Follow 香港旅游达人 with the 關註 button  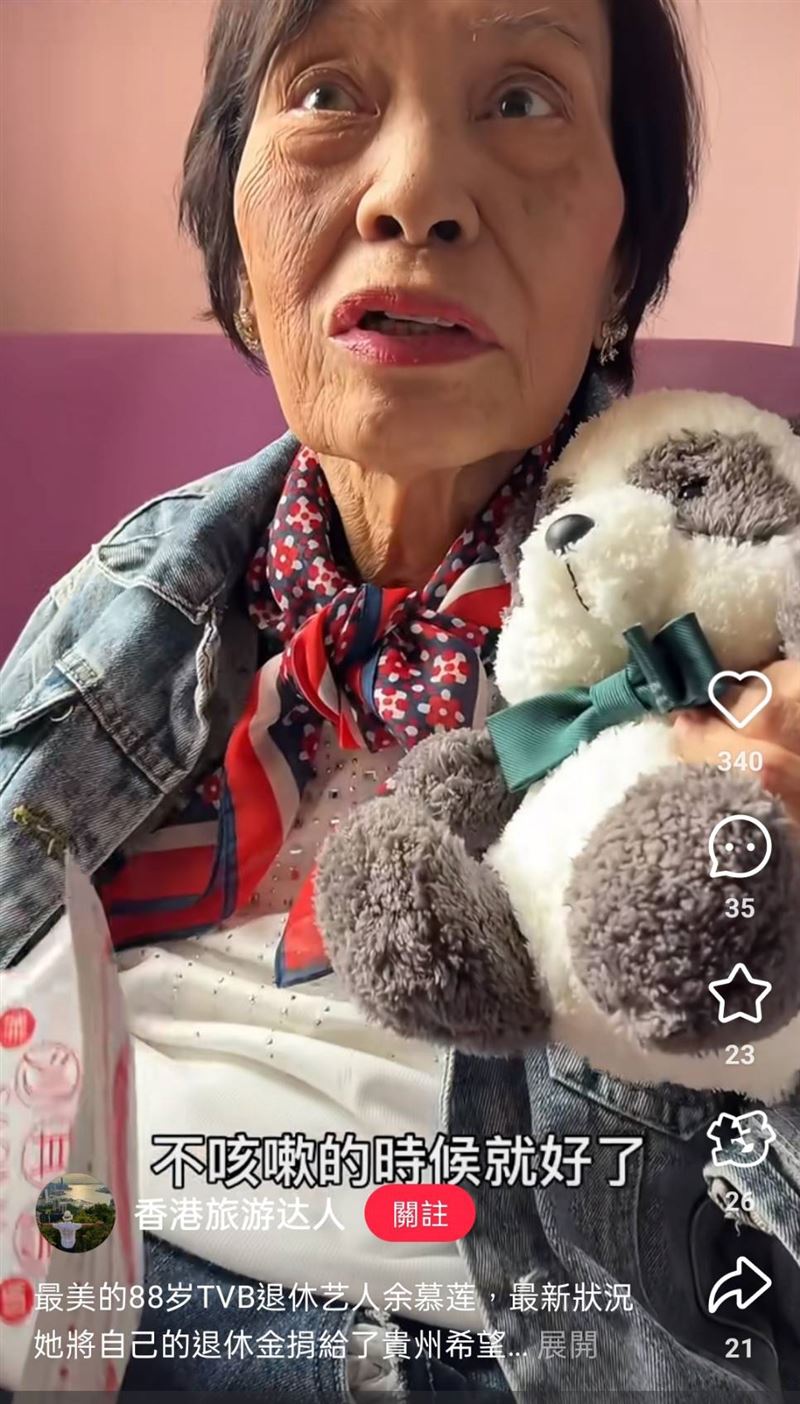420,1214
